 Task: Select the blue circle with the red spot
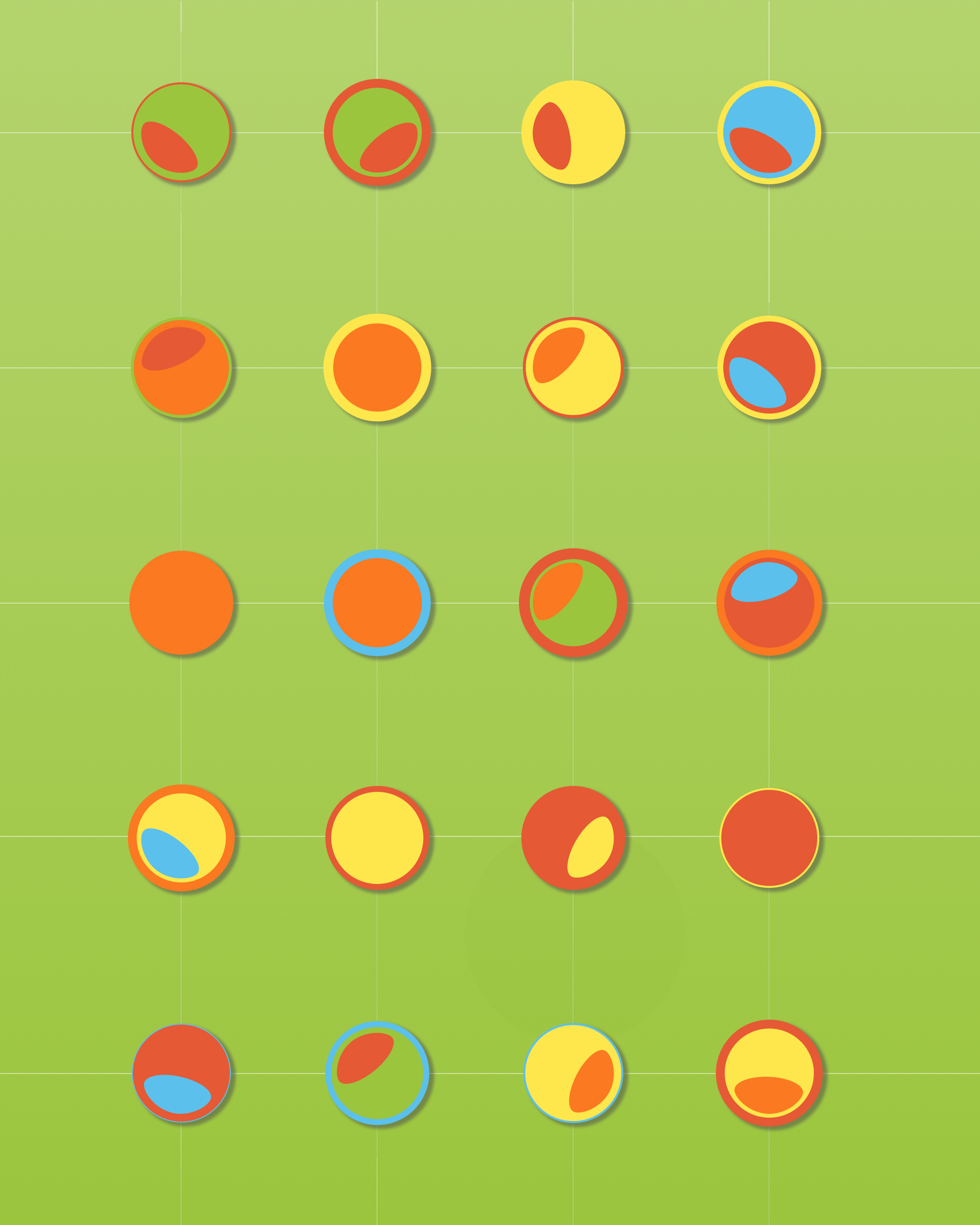pos(769,132)
